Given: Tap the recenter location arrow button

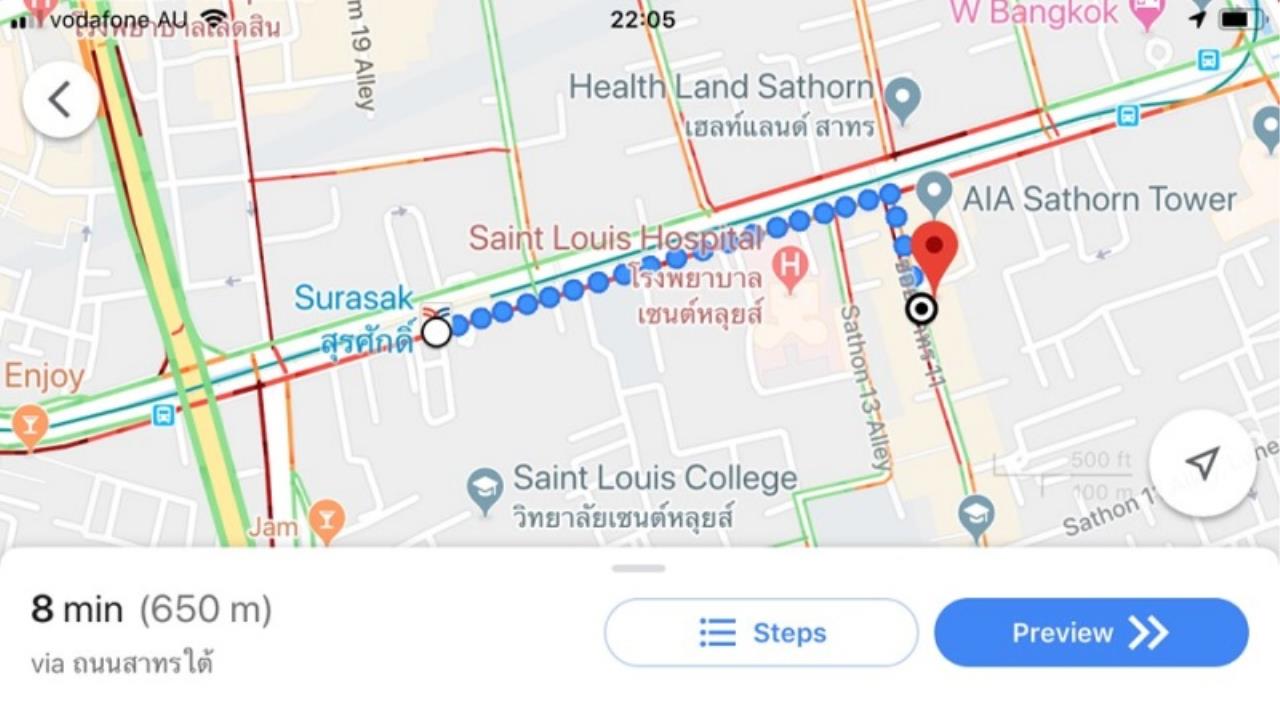Looking at the screenshot, I should tap(1202, 463).
